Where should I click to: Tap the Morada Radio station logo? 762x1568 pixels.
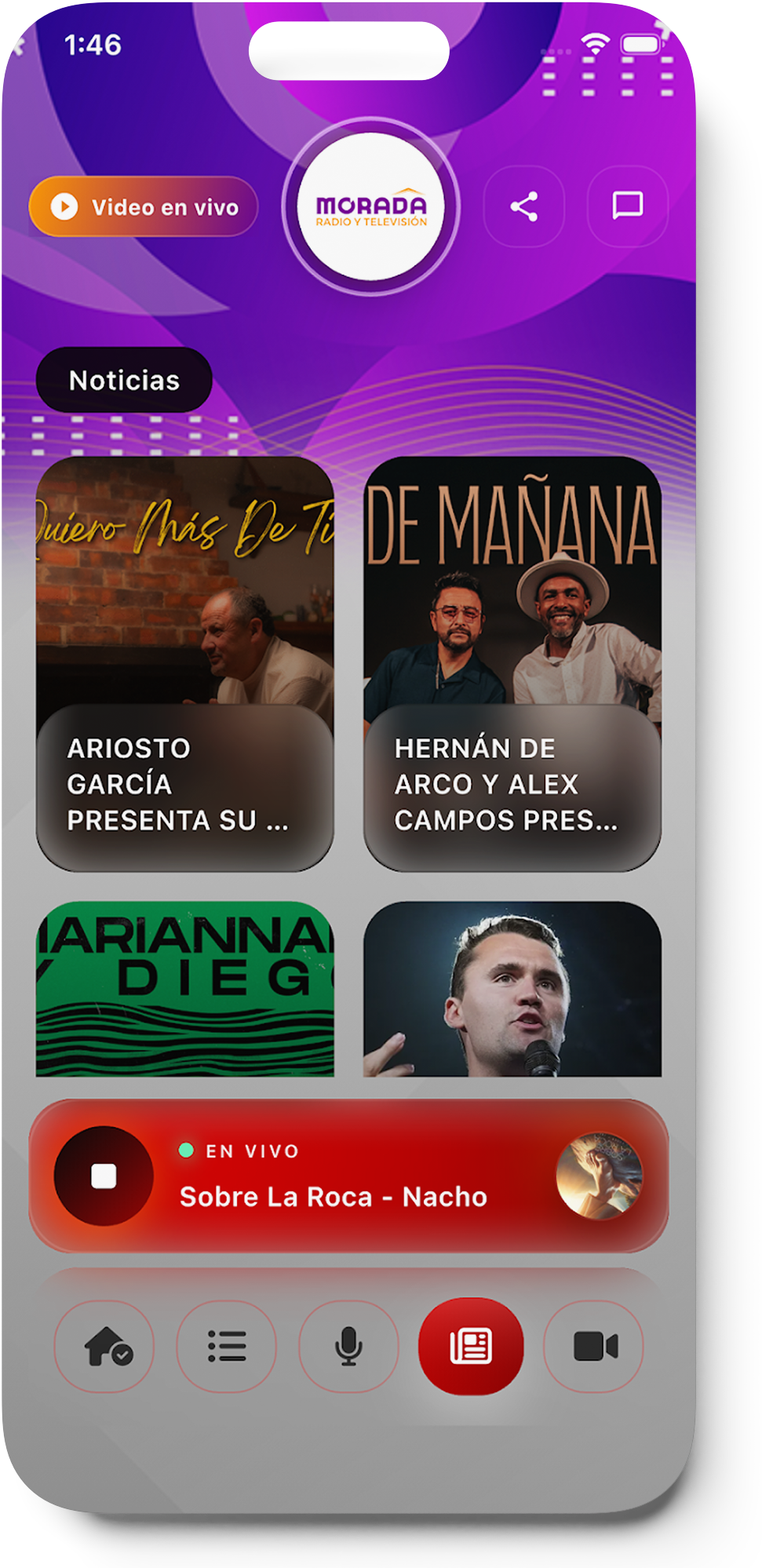pos(372,206)
